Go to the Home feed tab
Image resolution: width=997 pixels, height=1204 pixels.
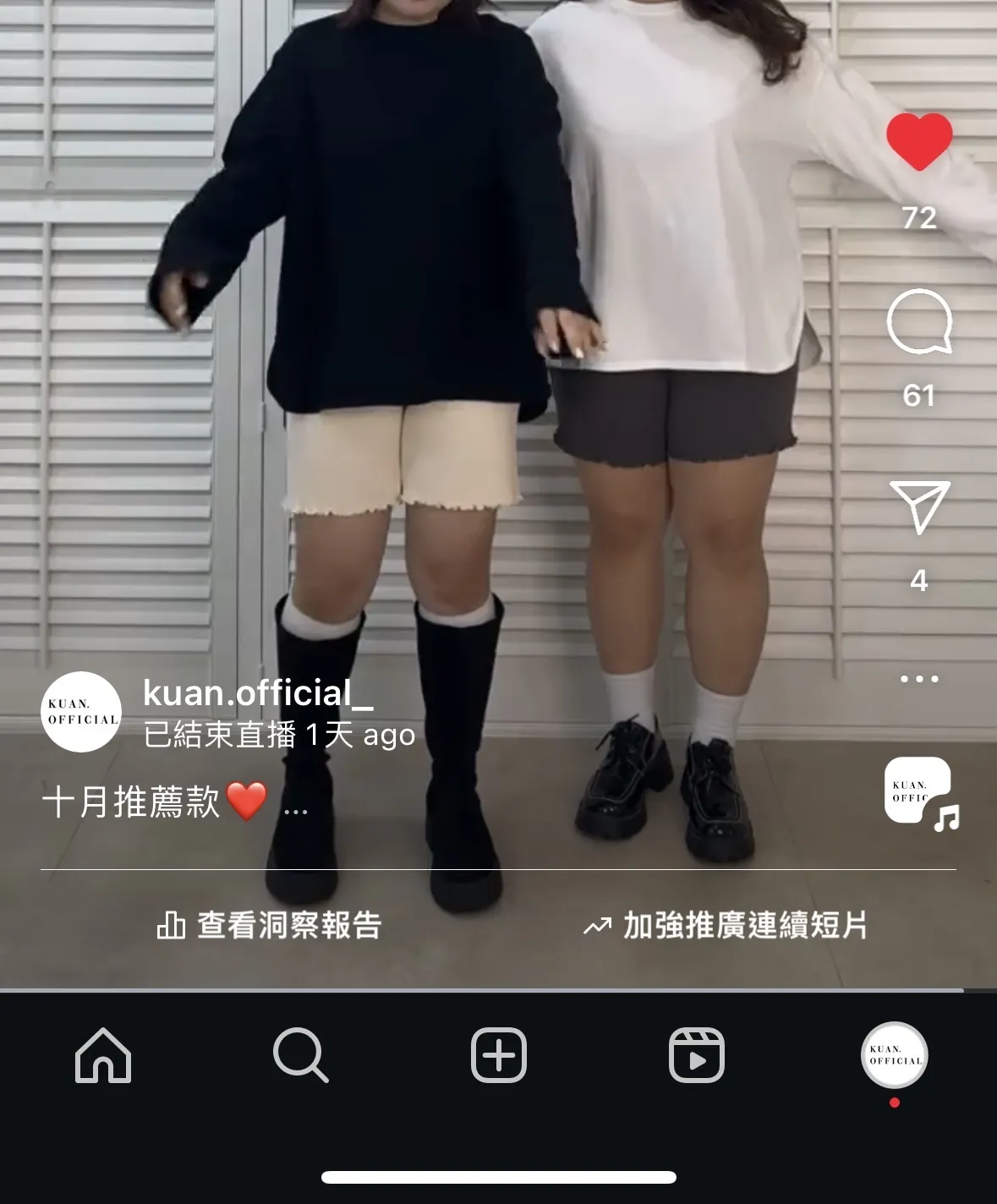[x=103, y=1055]
